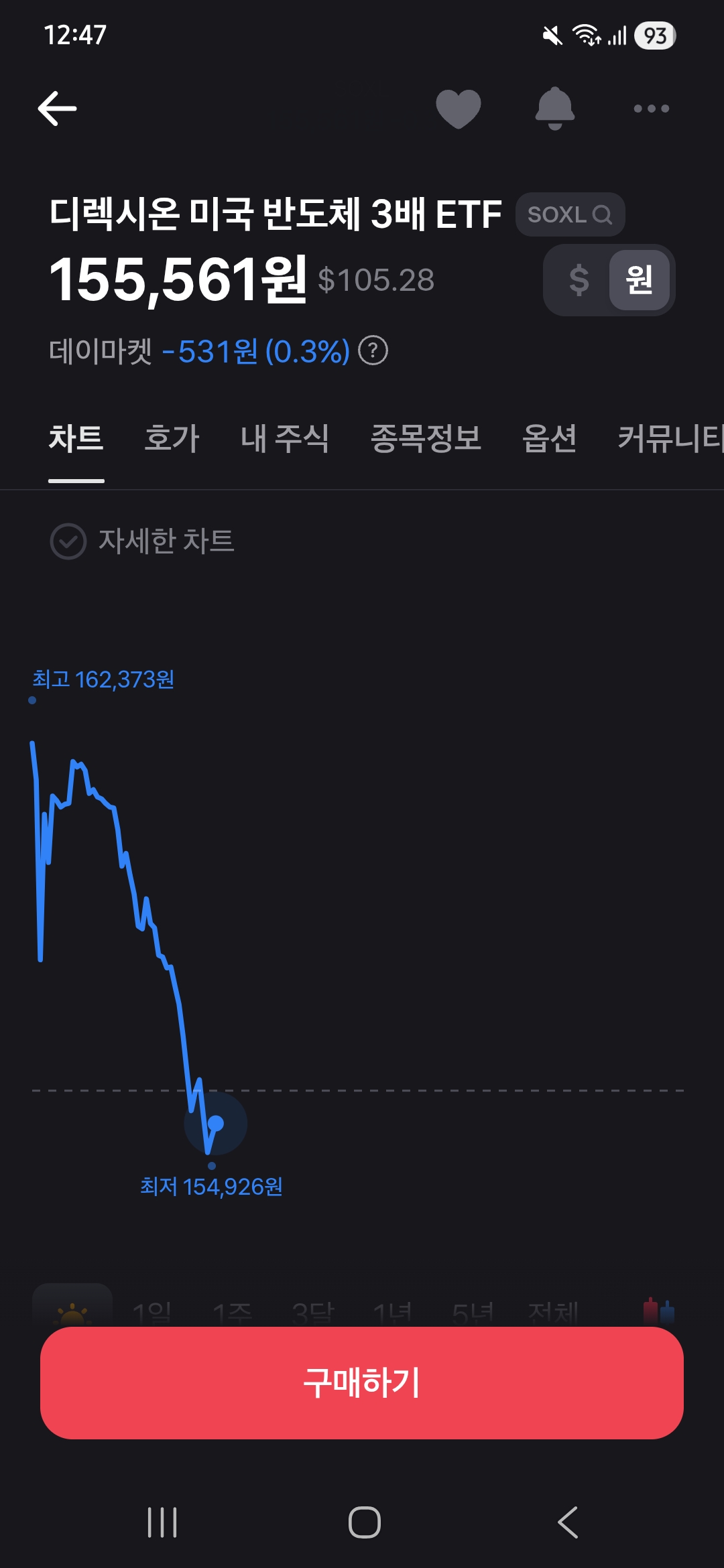This screenshot has width=724, height=1568.
Task: Select the 차트 tab
Action: pos(76,439)
